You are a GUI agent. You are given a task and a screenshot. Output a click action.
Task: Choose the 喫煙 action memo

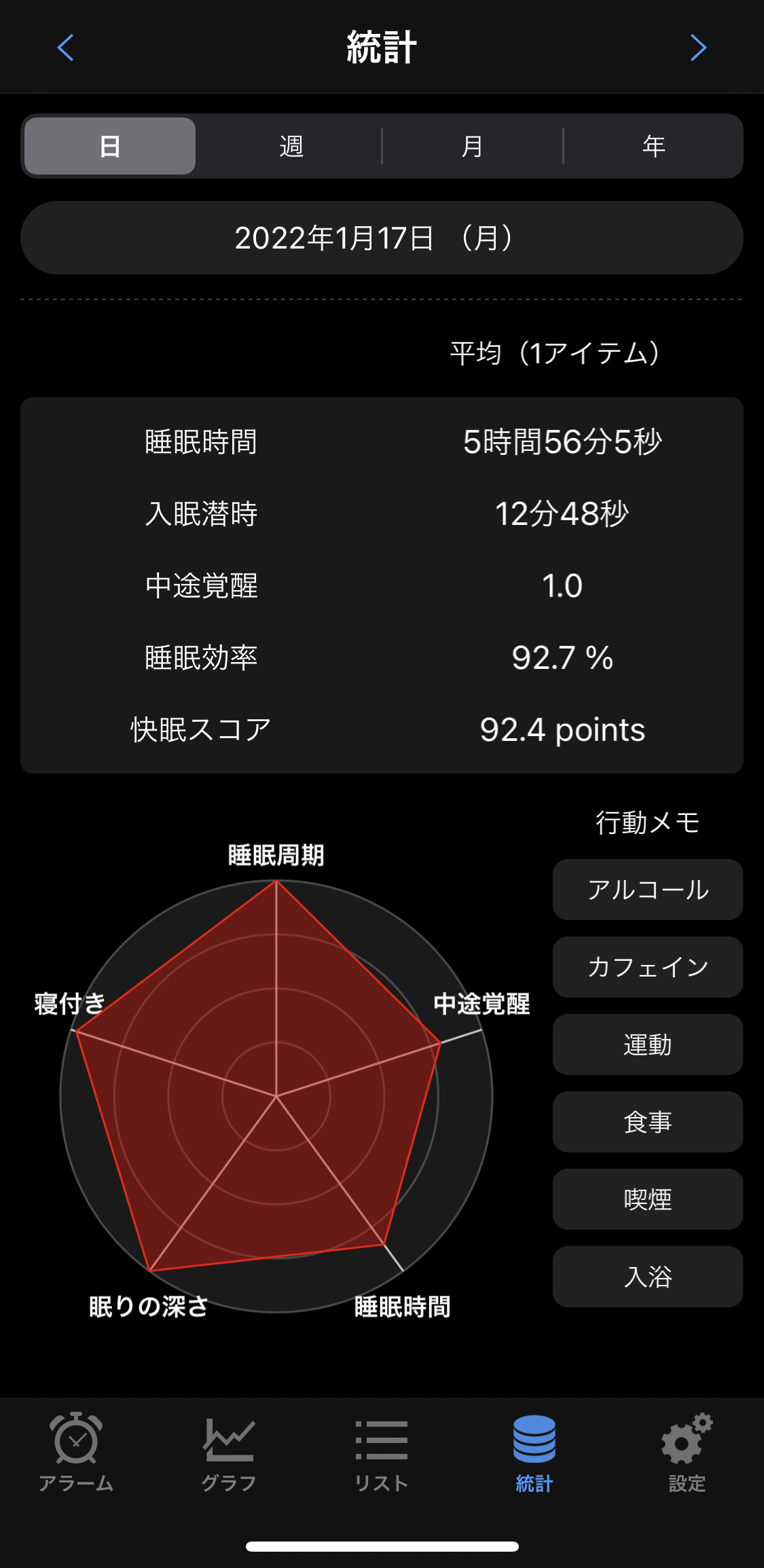[648, 1199]
